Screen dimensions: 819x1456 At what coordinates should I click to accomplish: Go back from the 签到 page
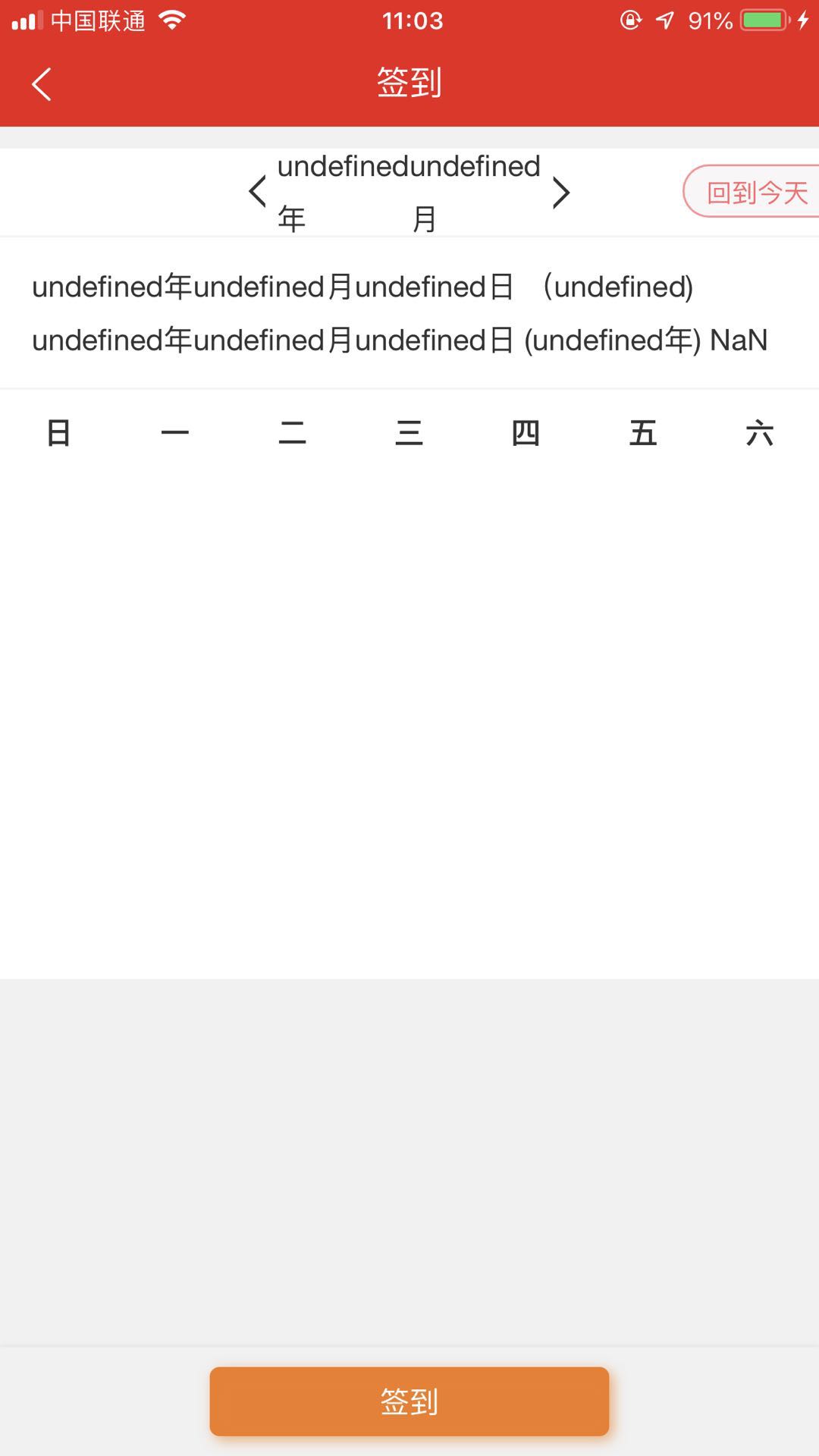(x=42, y=83)
